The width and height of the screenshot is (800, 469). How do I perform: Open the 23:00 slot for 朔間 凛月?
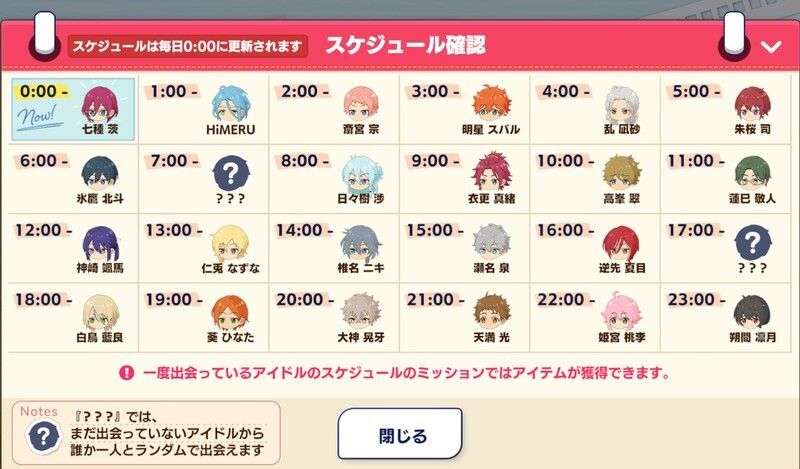point(725,318)
